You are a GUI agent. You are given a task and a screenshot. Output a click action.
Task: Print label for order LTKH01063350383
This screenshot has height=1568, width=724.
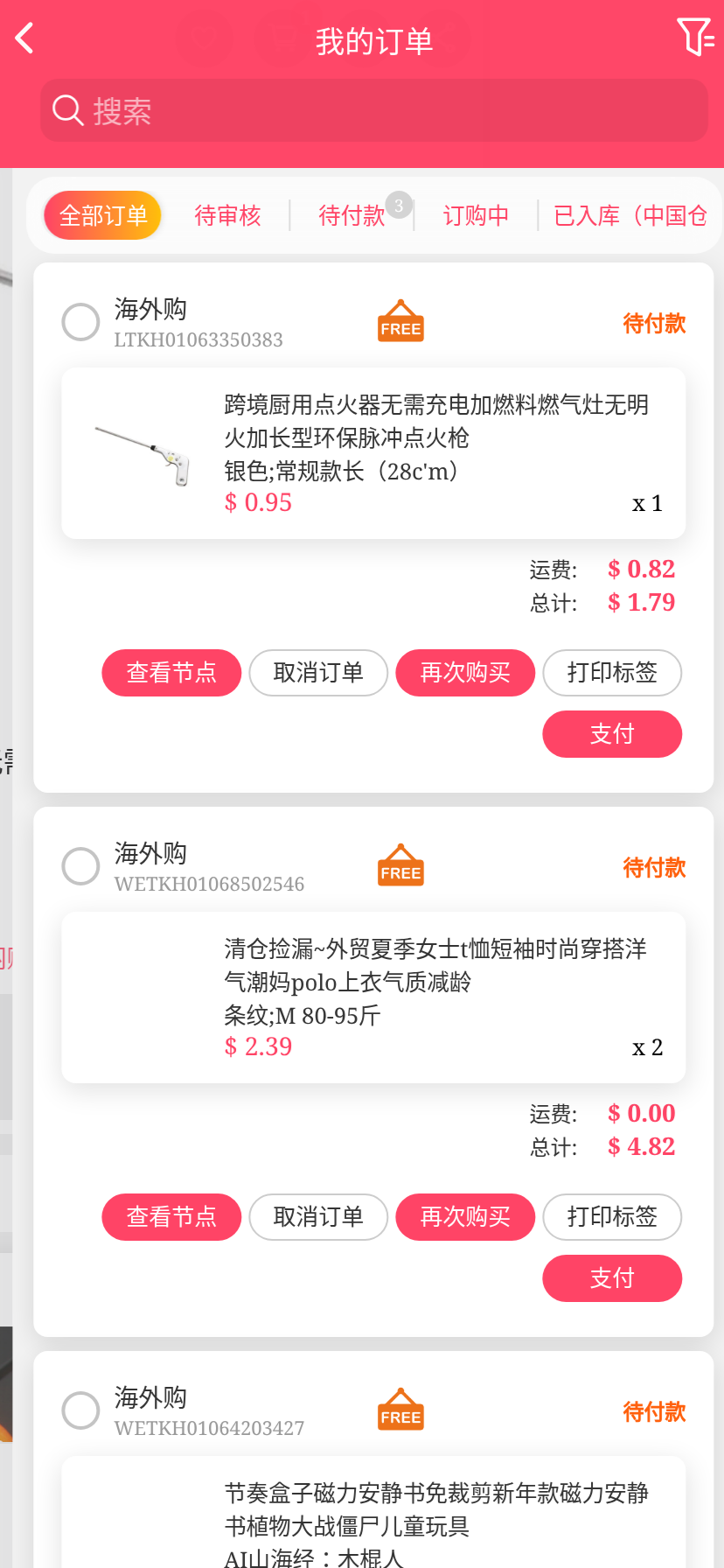coord(612,673)
